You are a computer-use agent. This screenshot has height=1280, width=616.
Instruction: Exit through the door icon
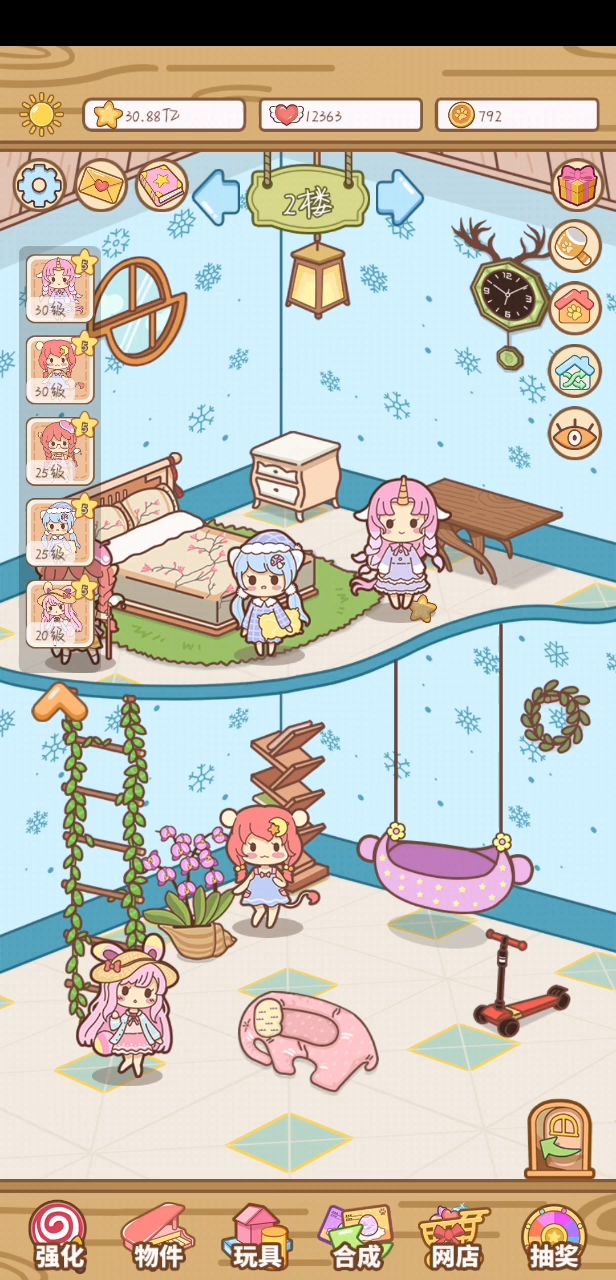click(559, 1138)
